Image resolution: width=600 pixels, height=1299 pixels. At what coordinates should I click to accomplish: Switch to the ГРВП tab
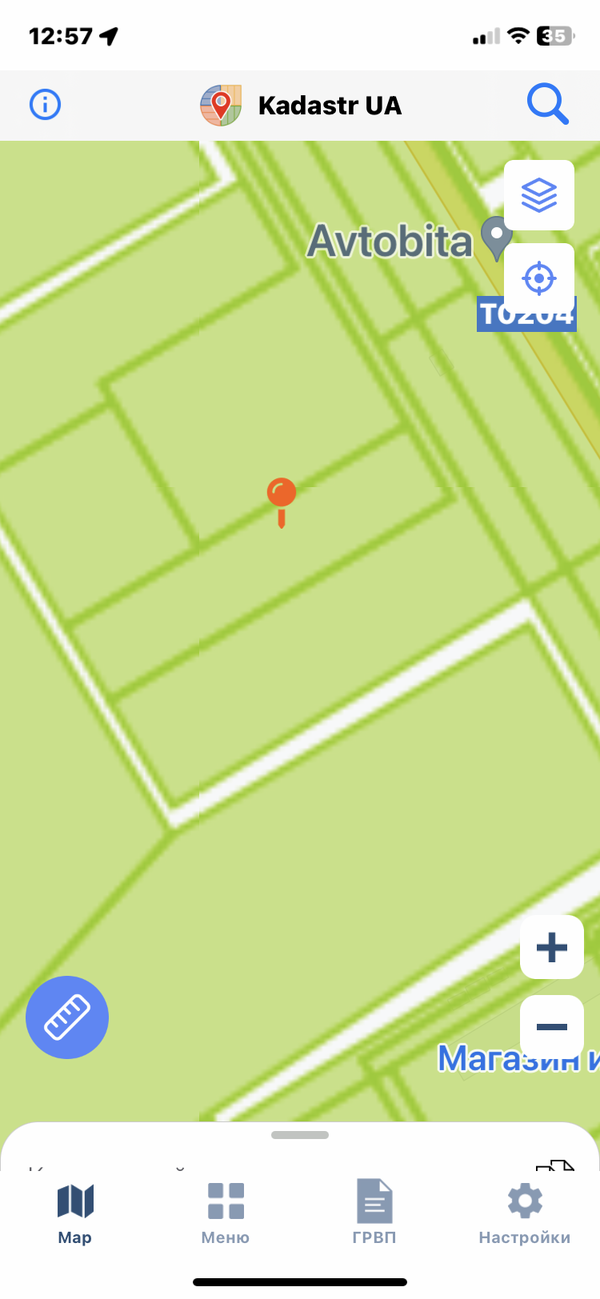coord(375,1213)
